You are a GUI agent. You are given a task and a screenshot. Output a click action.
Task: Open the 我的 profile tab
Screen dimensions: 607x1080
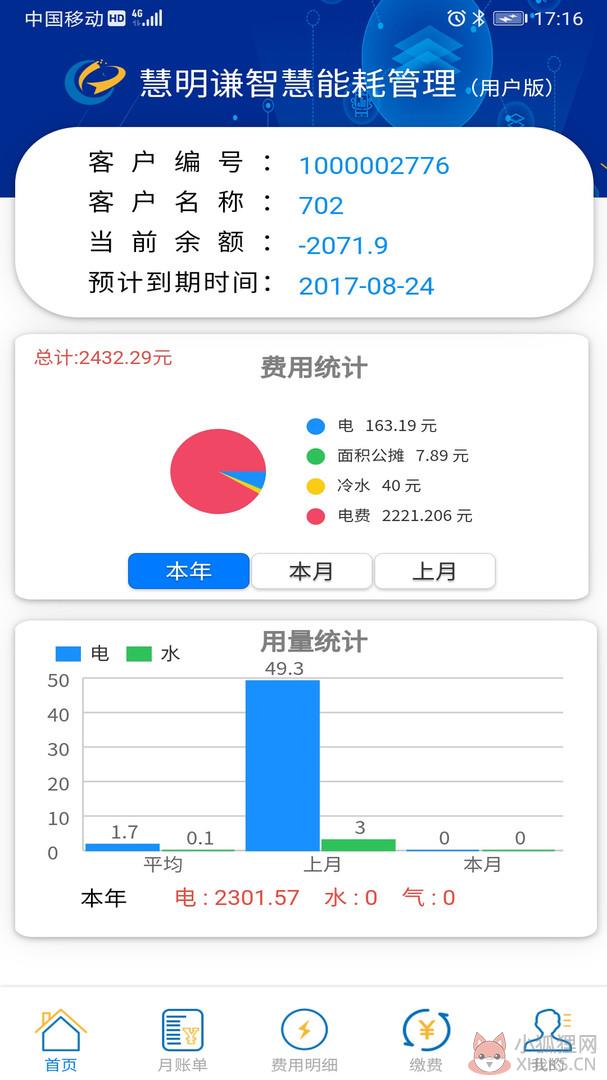point(548,1040)
